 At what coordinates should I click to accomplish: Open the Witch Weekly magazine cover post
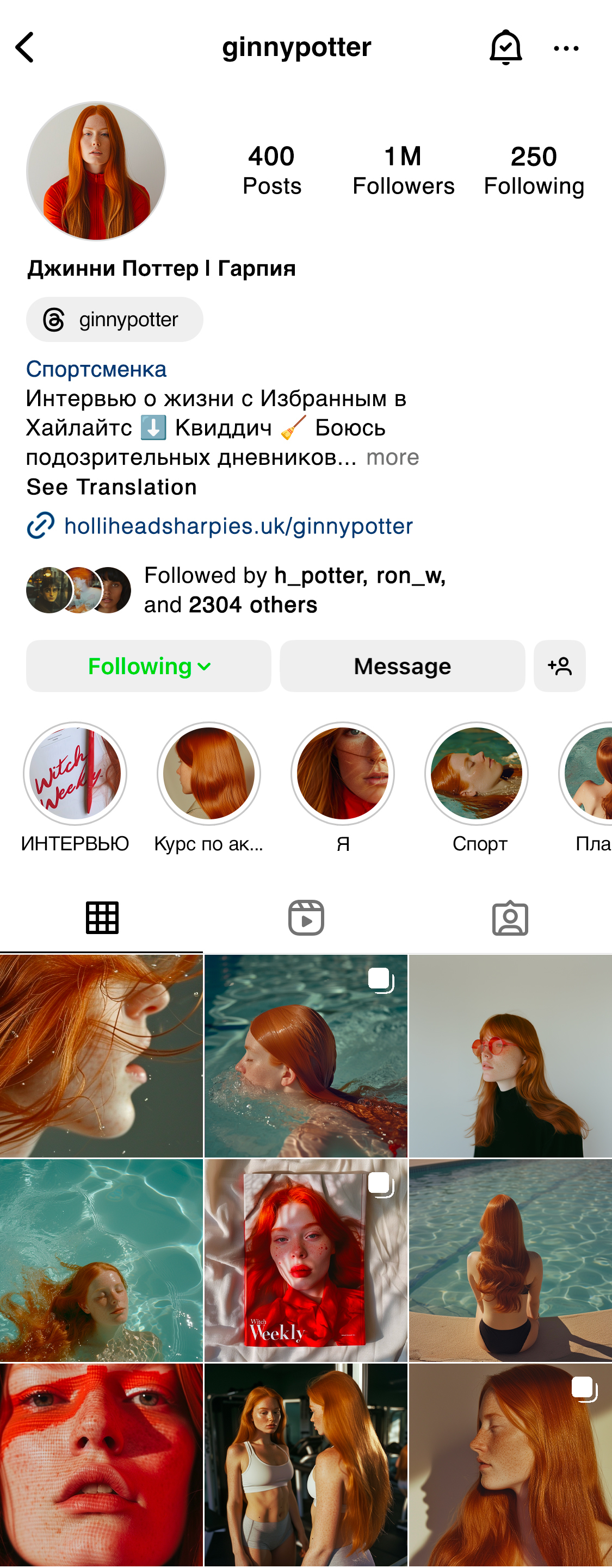306,1259
